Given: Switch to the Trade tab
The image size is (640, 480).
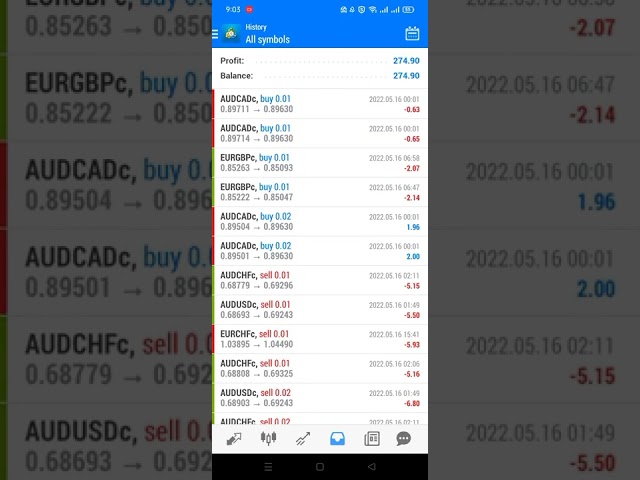Looking at the screenshot, I should point(302,438).
